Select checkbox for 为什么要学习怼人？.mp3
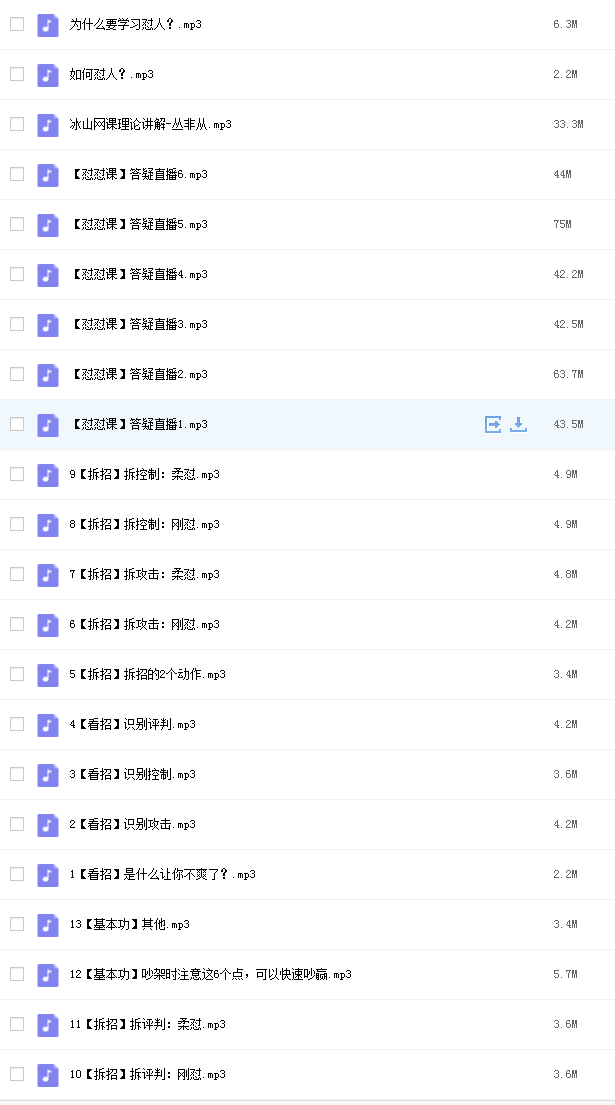615x1105 pixels. (x=17, y=25)
